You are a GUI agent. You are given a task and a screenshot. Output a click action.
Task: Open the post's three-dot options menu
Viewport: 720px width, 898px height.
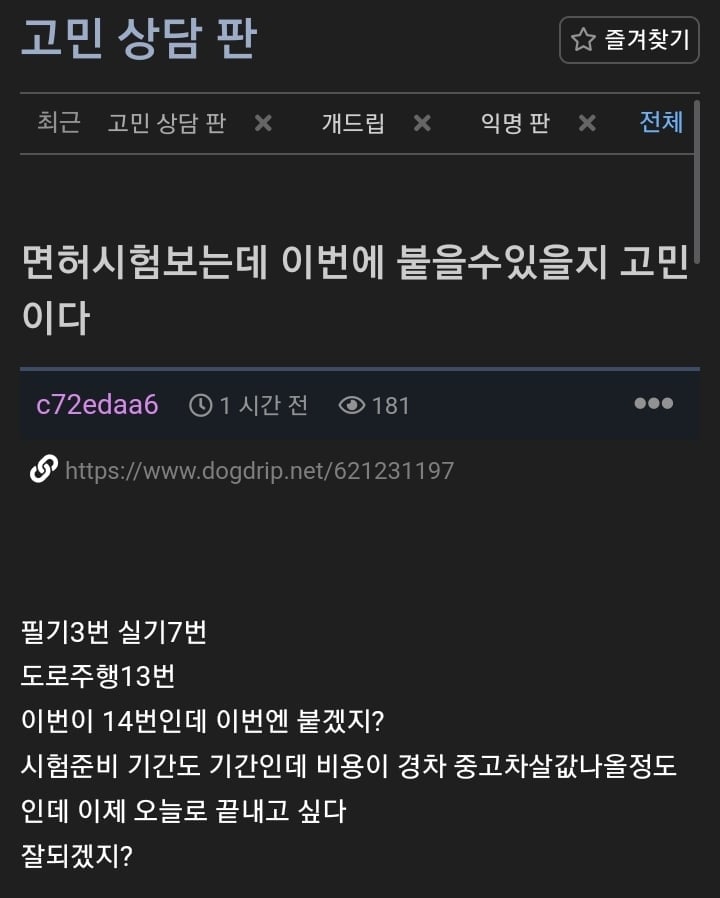click(x=653, y=404)
